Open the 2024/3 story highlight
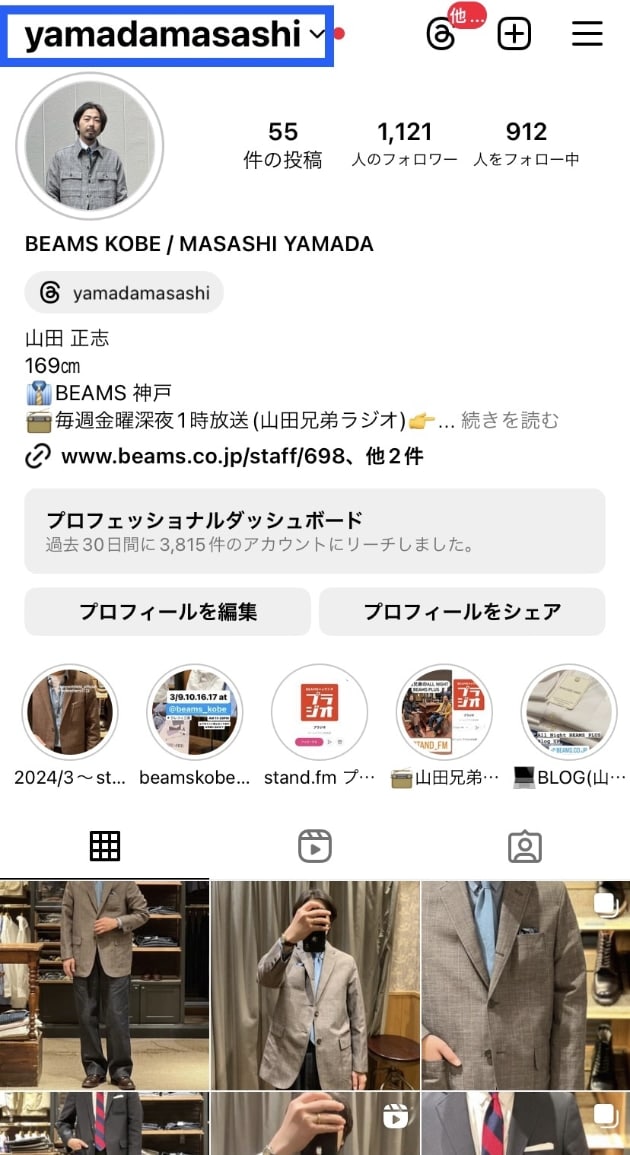 70,712
